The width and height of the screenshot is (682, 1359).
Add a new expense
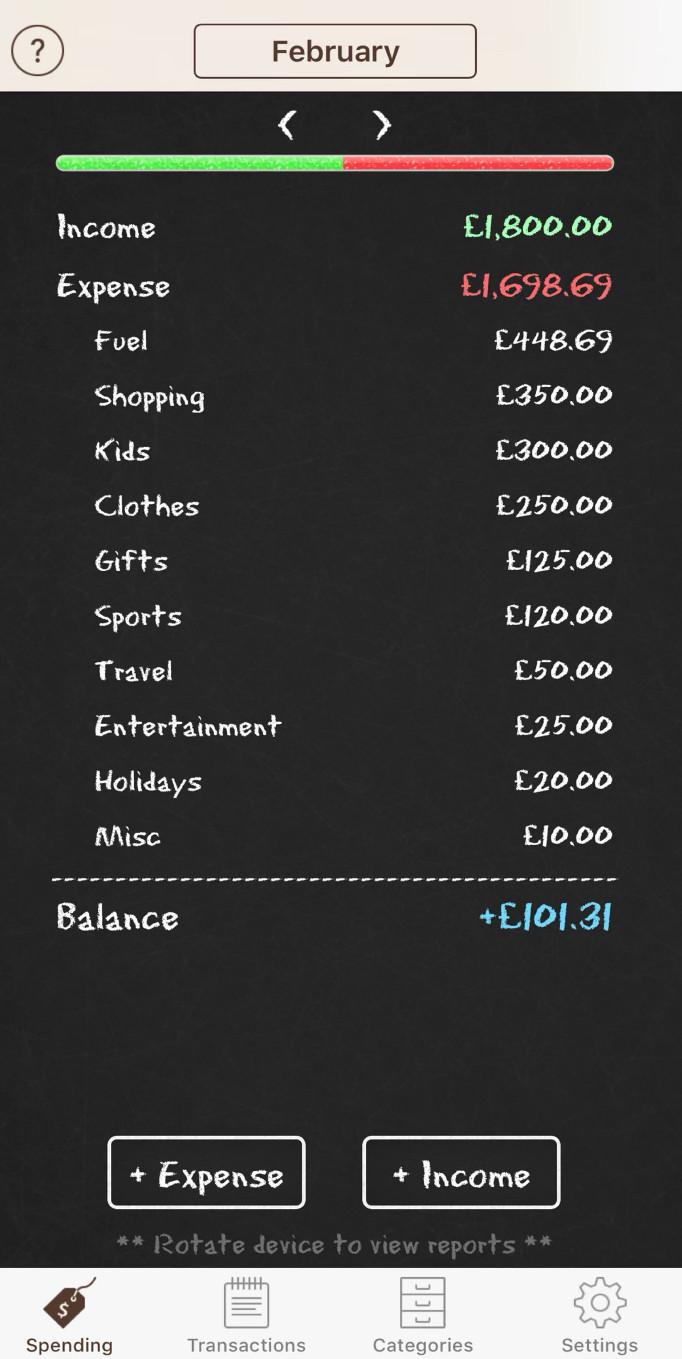206,1172
